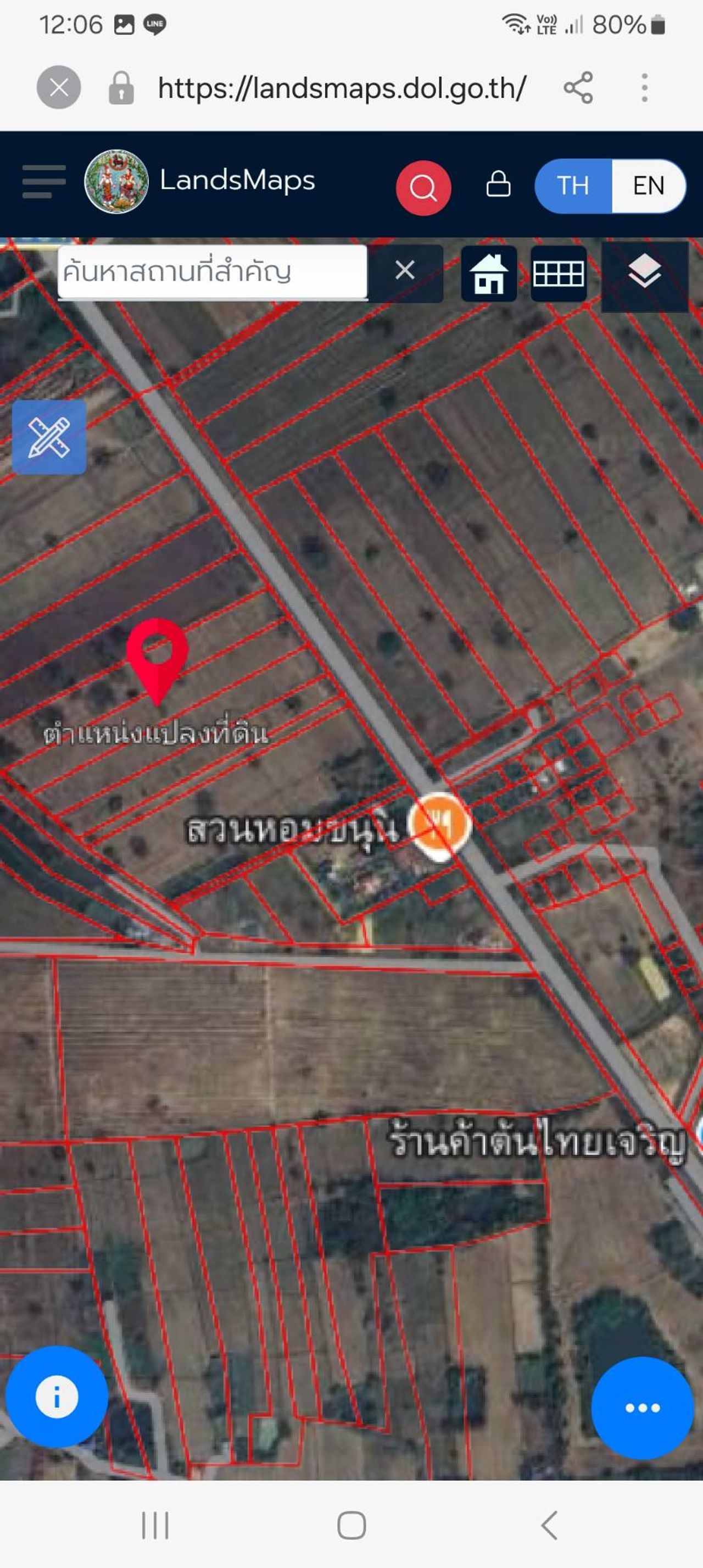This screenshot has height=1568, width=703.
Task: Open the blue info button
Action: click(57, 1397)
